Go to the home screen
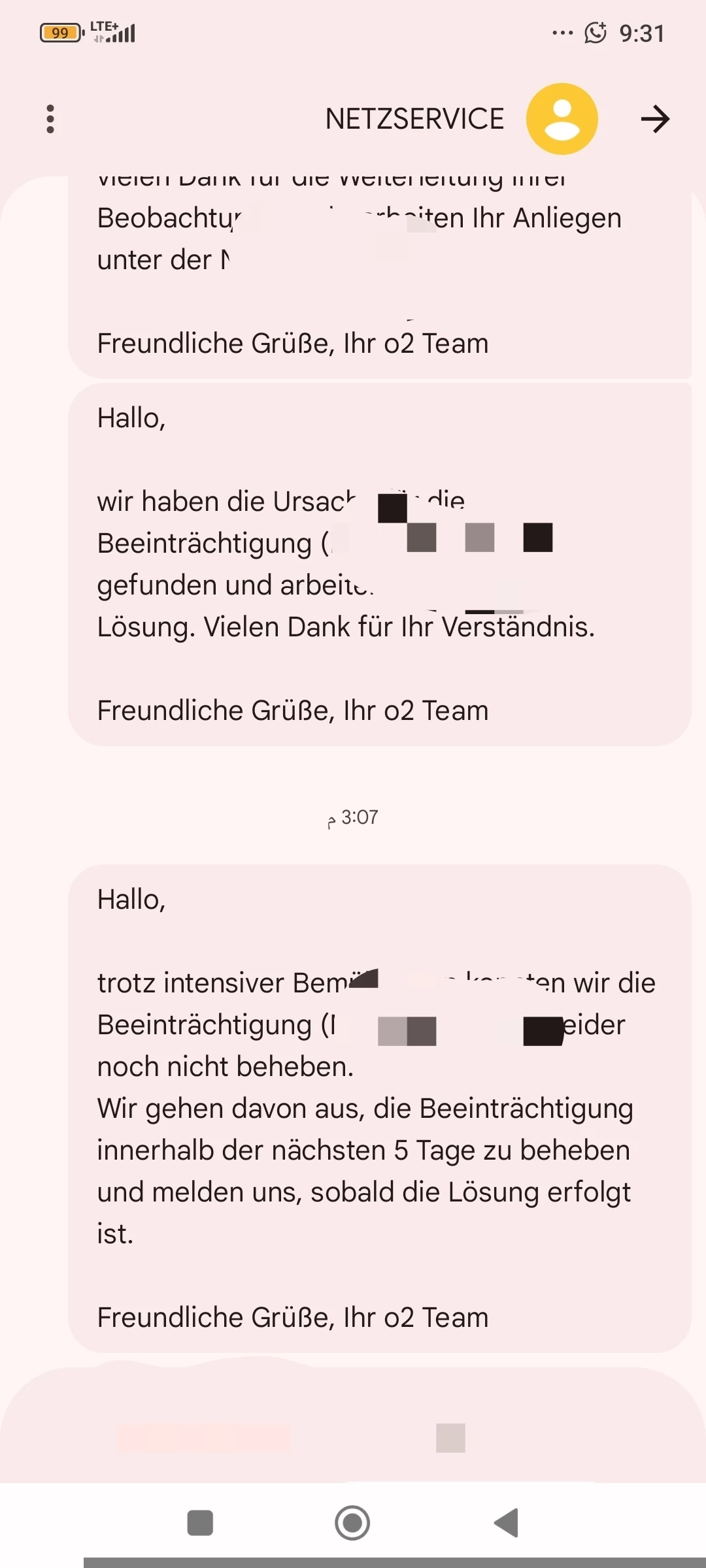The image size is (706, 1568). tap(352, 1523)
